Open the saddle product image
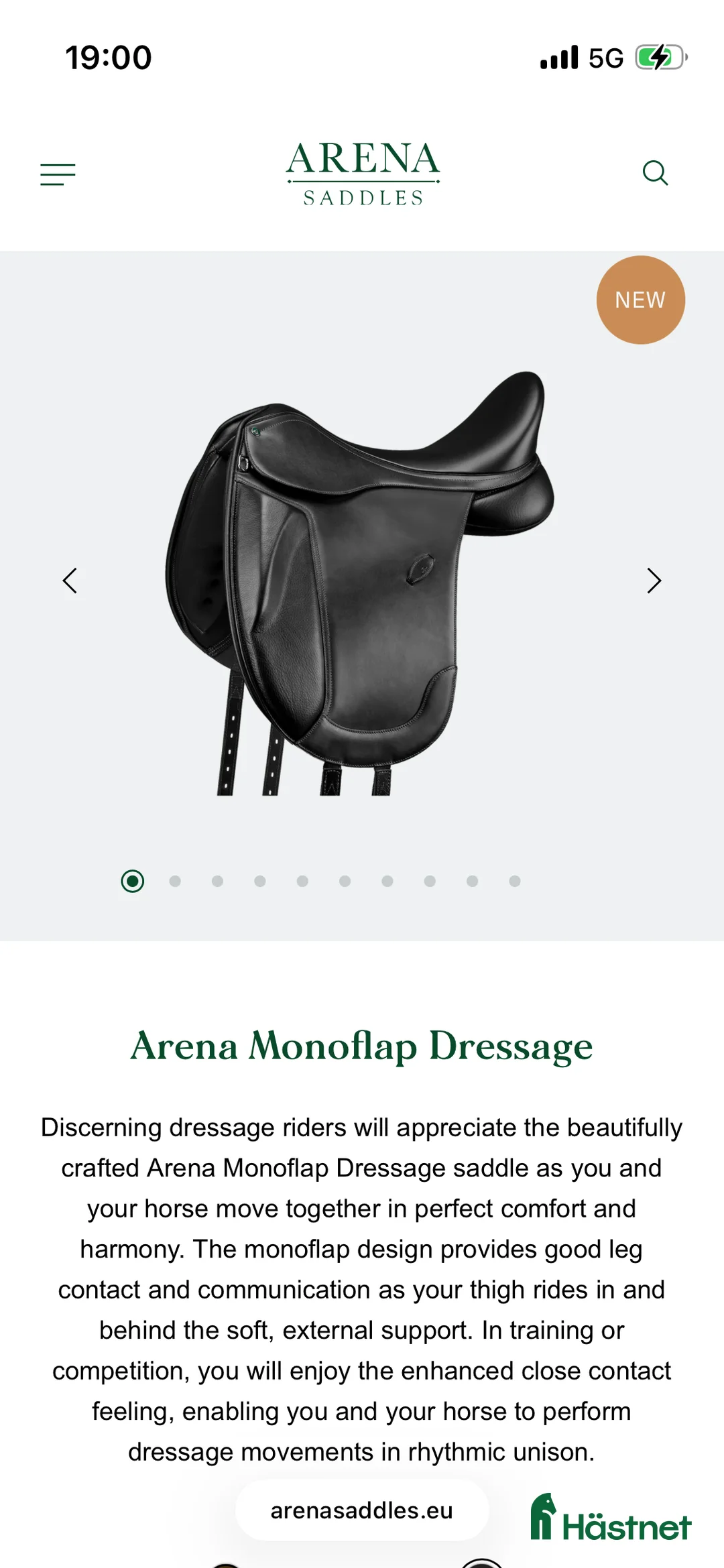 pos(360,583)
